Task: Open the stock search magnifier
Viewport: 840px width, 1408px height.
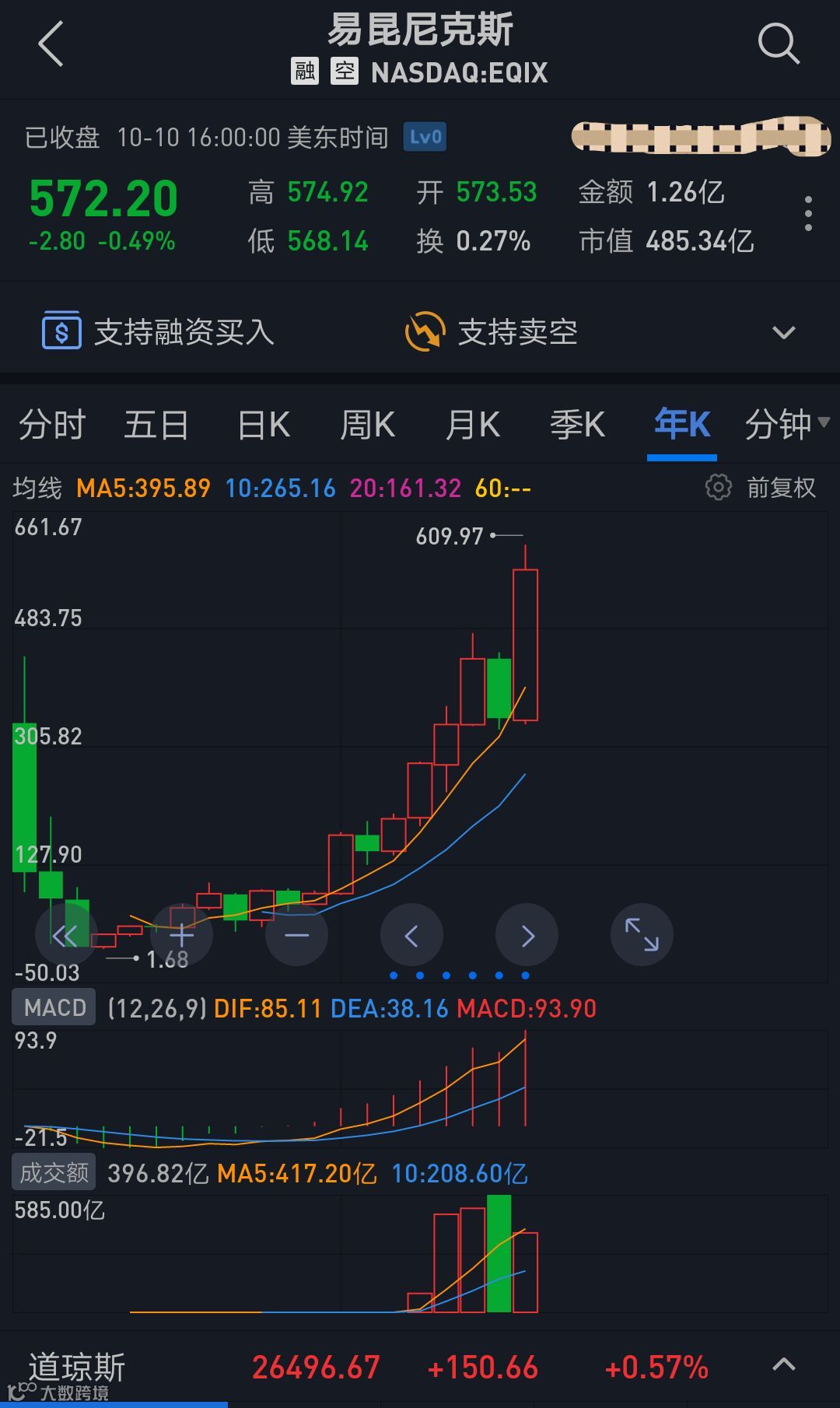Action: click(778, 44)
